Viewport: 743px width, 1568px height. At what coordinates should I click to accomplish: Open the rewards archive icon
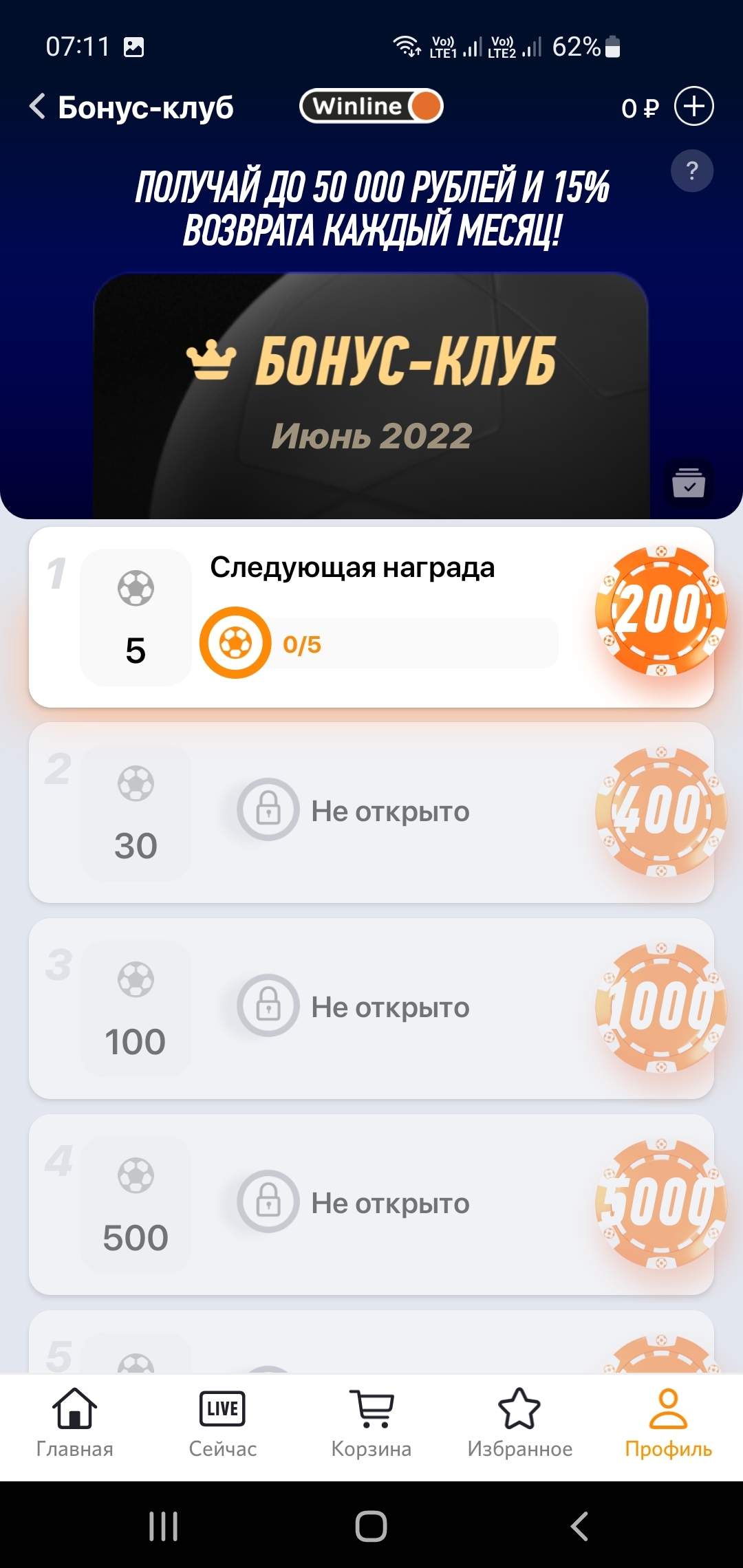pos(688,483)
